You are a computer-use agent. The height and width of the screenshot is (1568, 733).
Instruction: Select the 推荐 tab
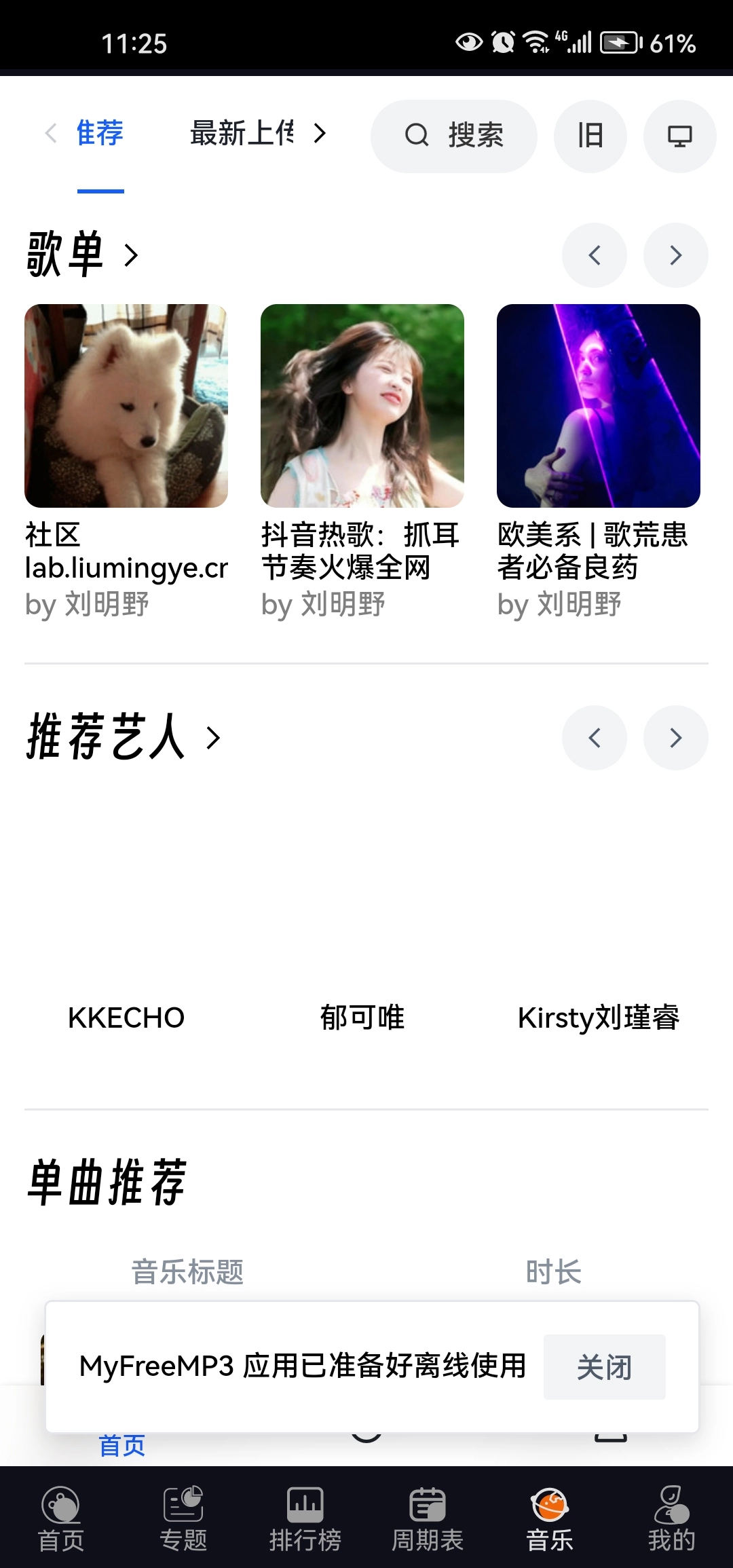(100, 134)
